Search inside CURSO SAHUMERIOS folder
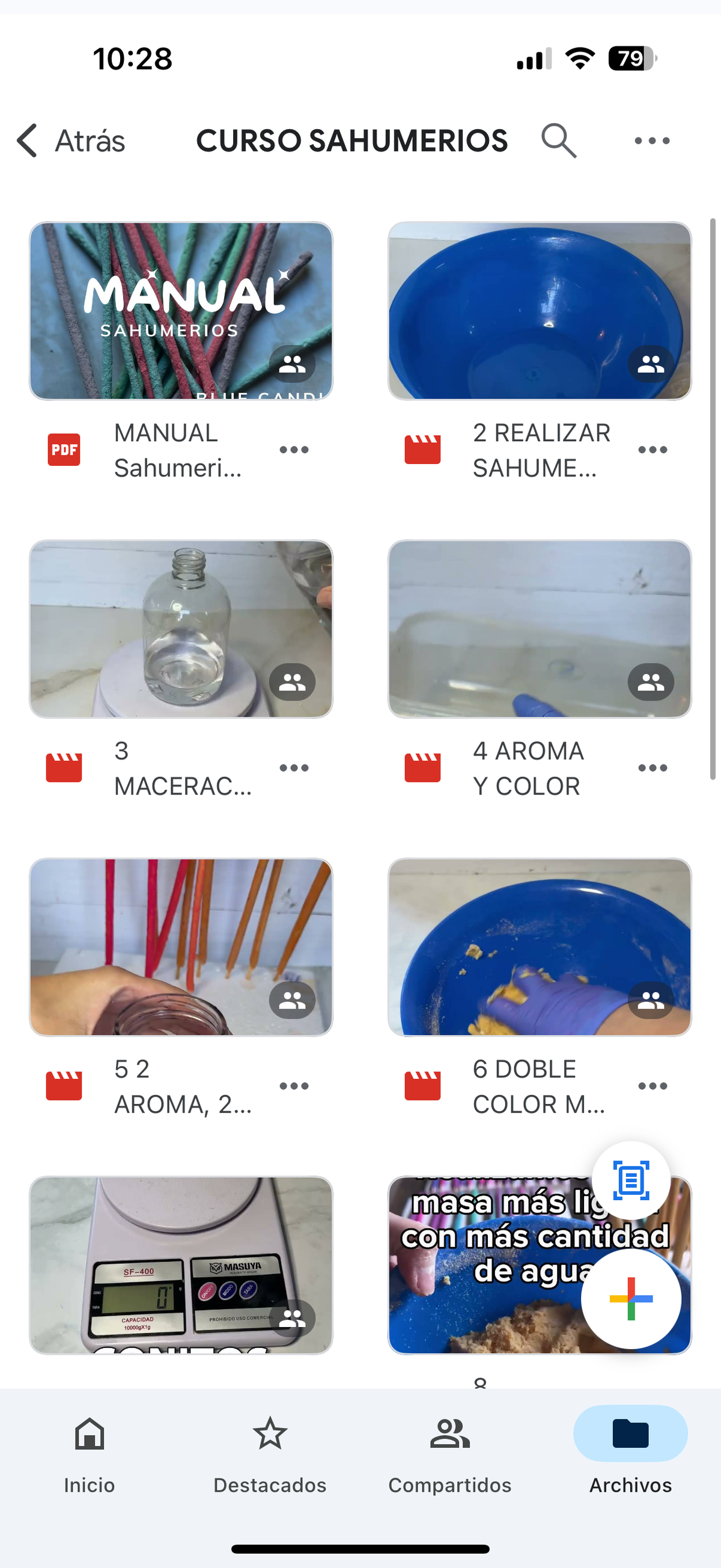Viewport: 721px width, 1568px height. [559, 141]
